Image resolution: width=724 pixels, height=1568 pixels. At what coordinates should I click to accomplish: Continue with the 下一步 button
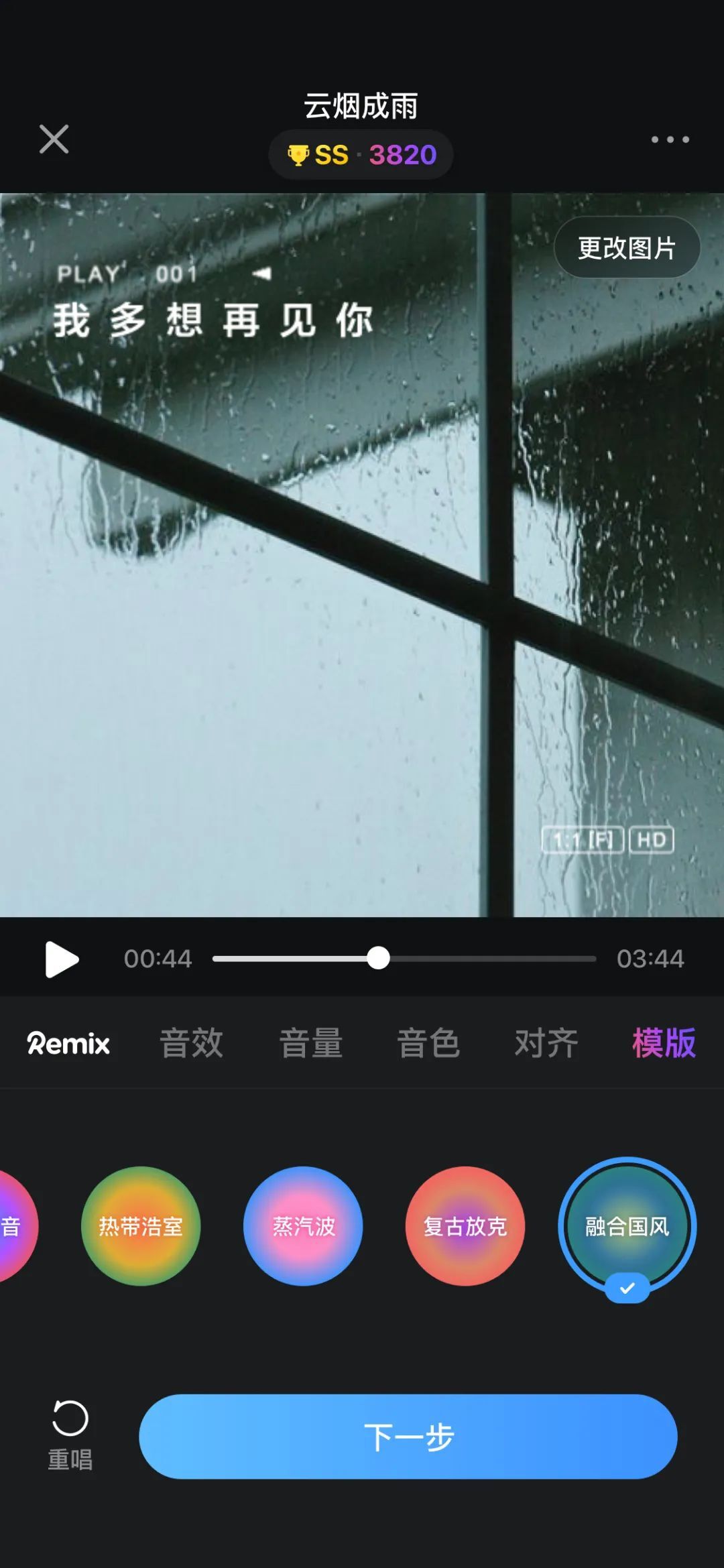(x=408, y=1437)
